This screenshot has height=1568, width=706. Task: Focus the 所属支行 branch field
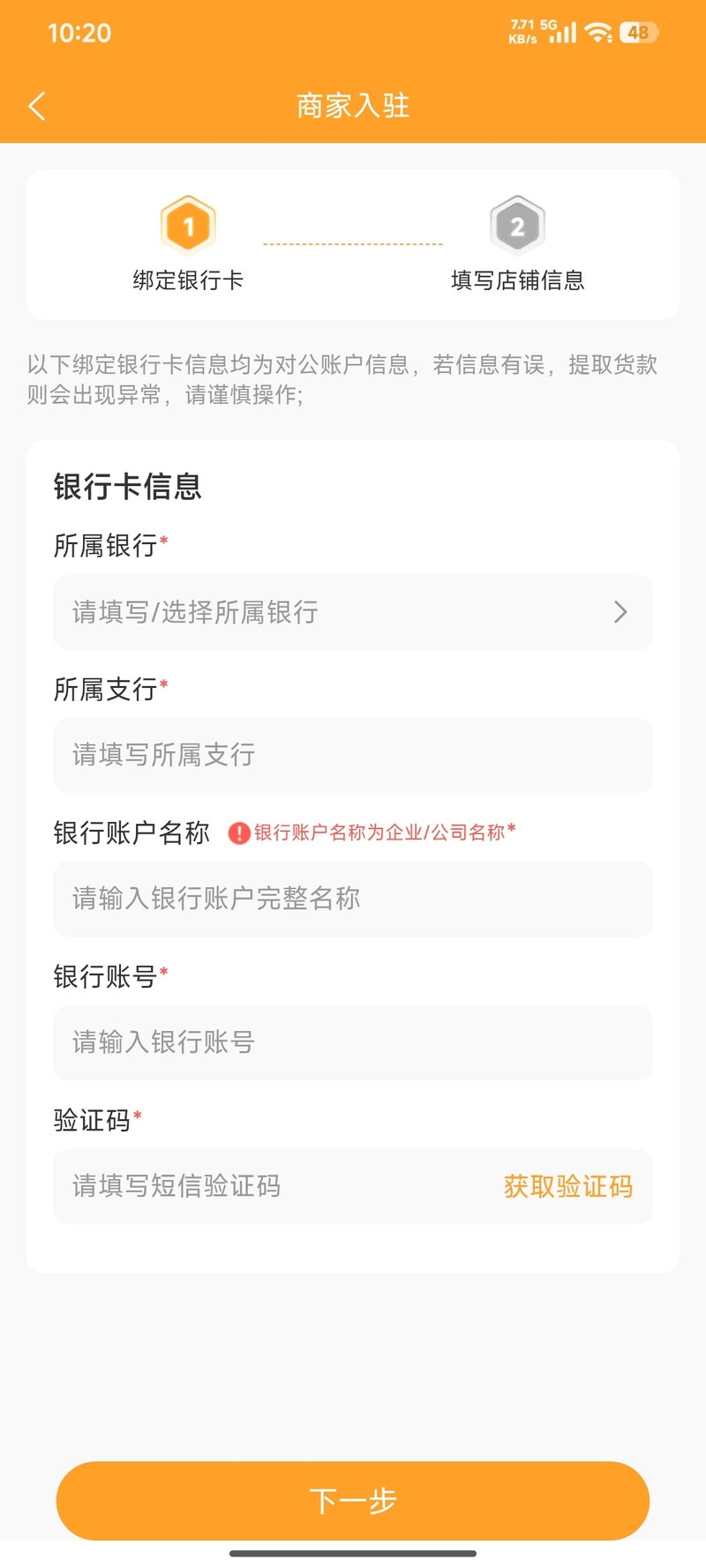[x=353, y=756]
